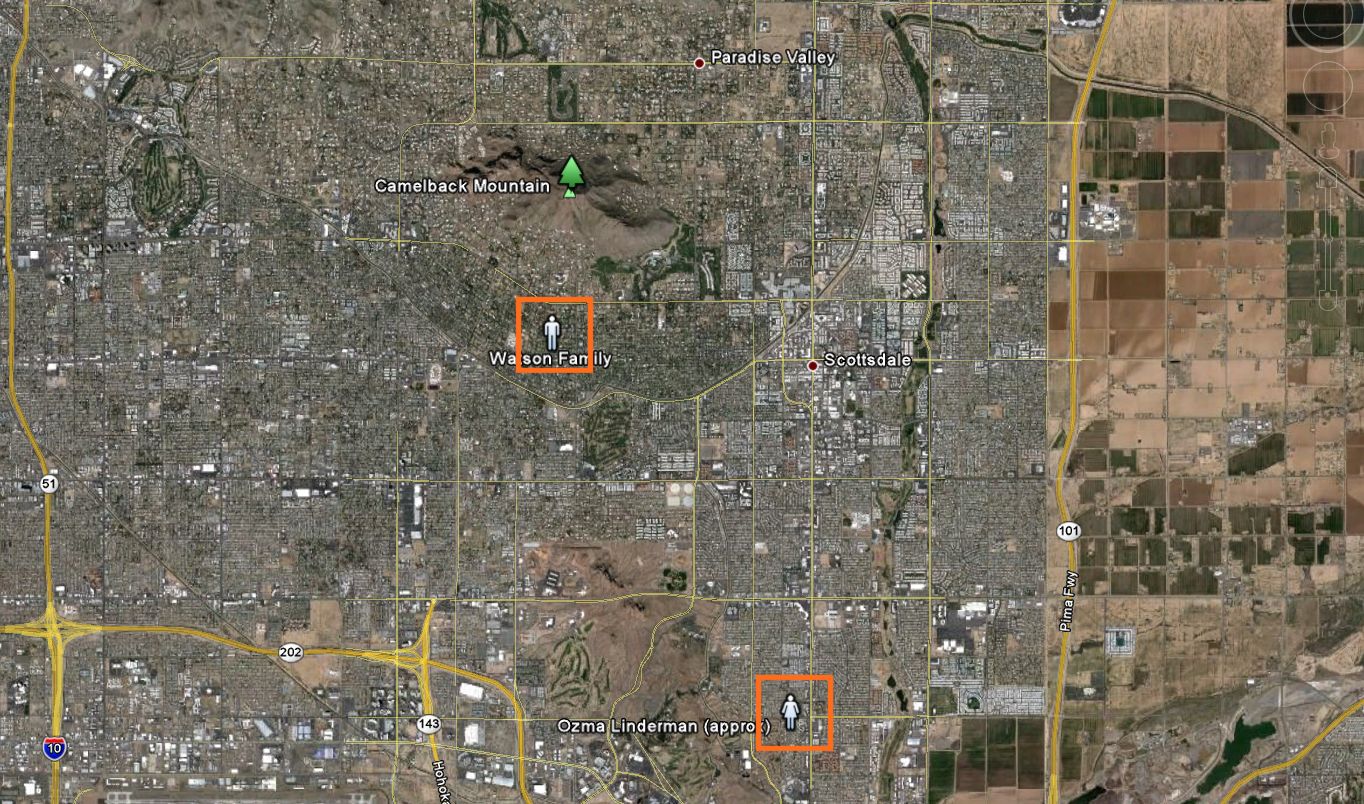Select the Ozma Linderman placemark
This screenshot has width=1364, height=804.
point(790,711)
